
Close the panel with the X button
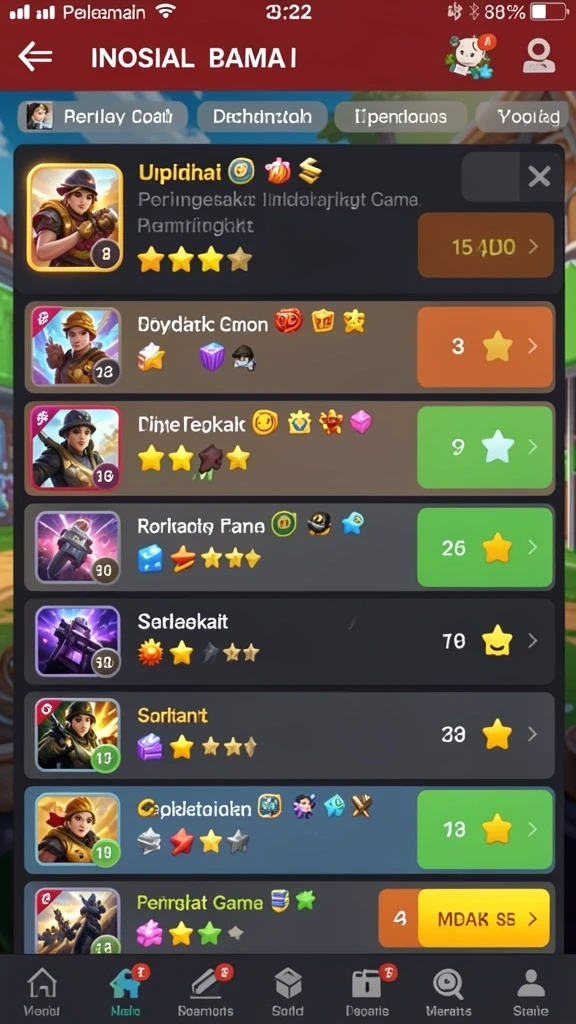[539, 176]
